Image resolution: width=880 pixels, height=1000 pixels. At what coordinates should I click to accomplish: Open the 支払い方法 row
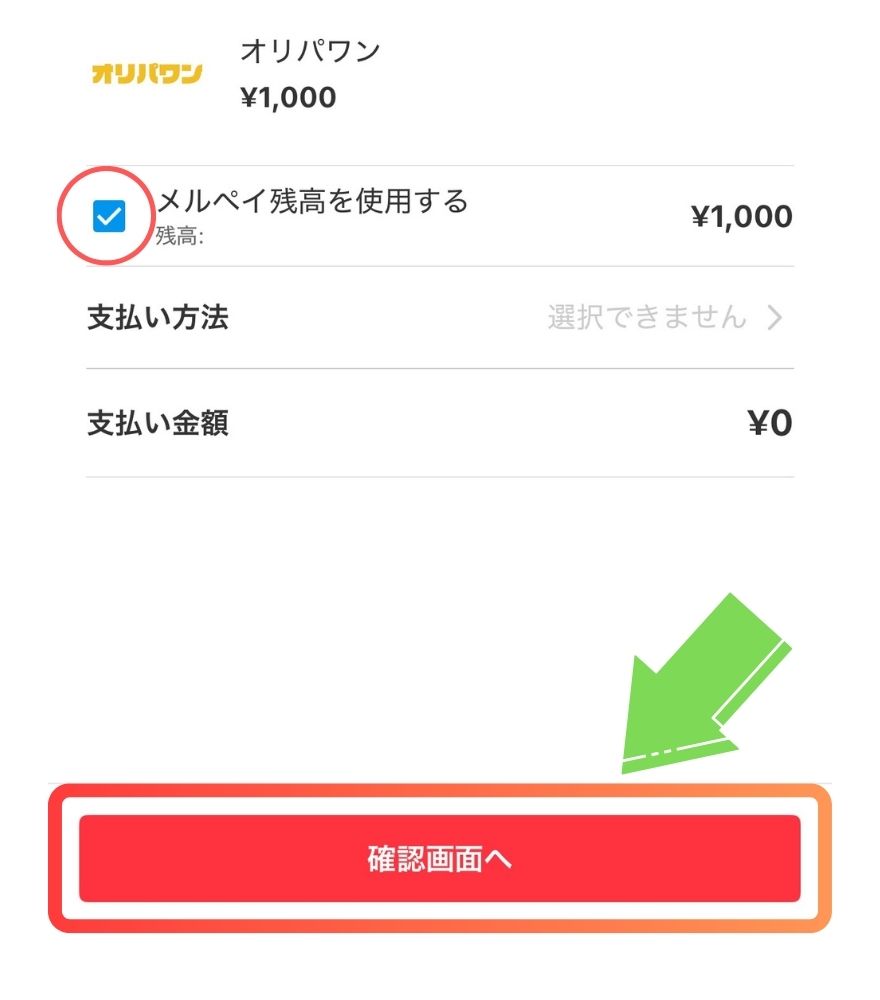(440, 318)
